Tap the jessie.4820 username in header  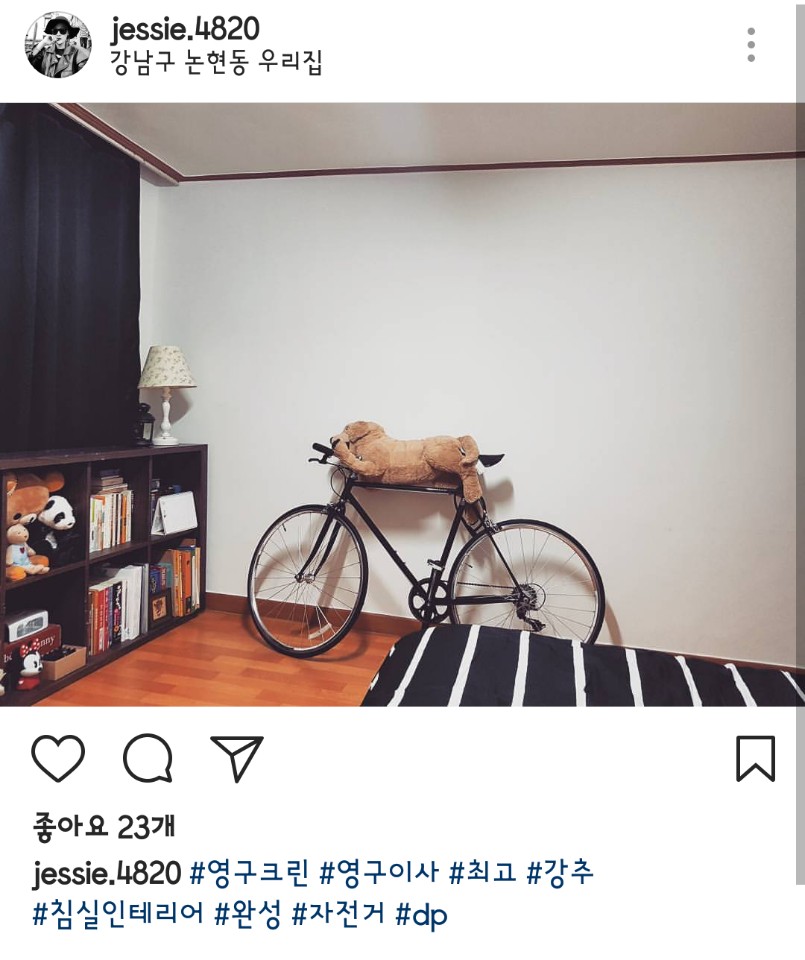[x=185, y=28]
